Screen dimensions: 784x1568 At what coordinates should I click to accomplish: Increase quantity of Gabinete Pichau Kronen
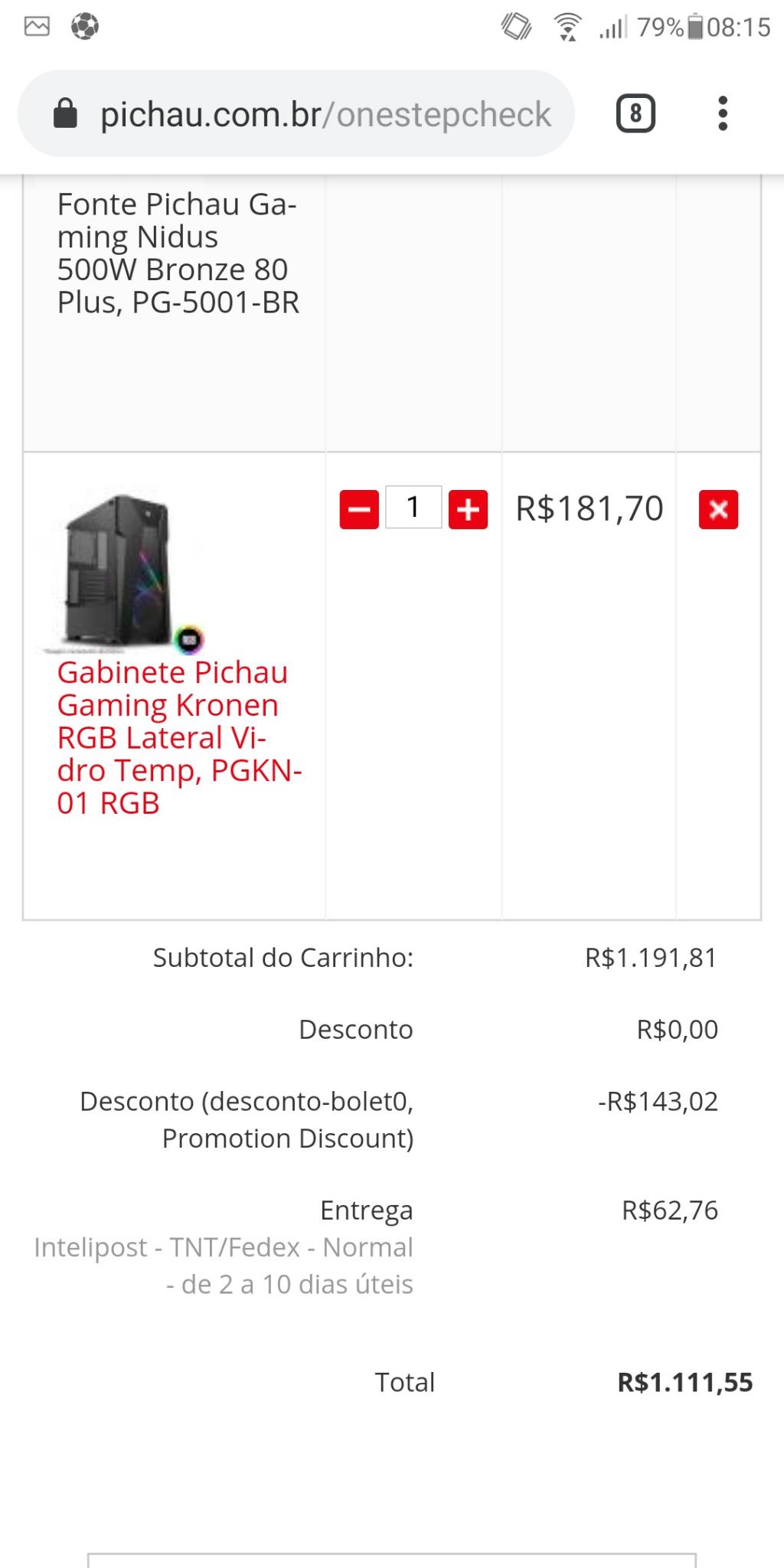pos(468,509)
